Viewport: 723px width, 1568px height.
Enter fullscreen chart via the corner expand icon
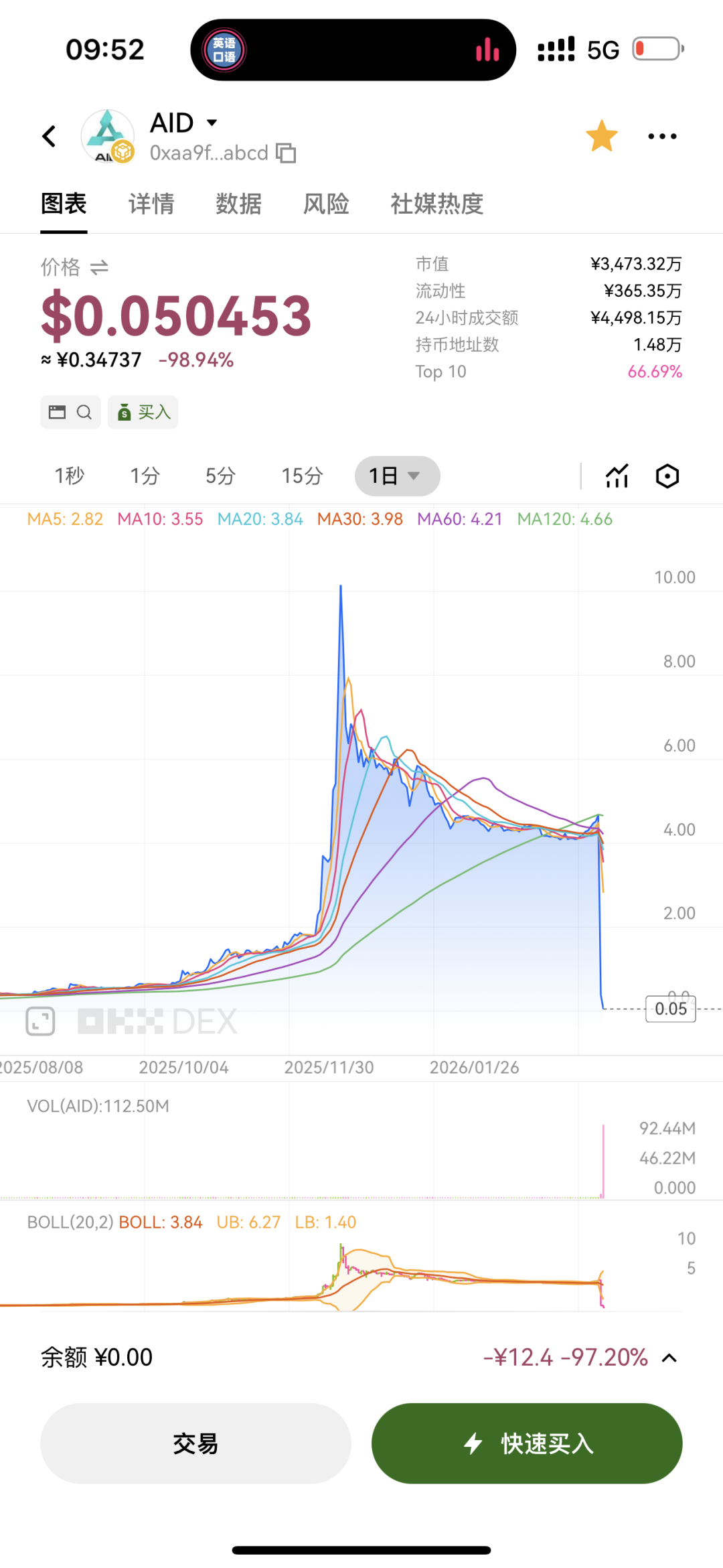[40, 1021]
